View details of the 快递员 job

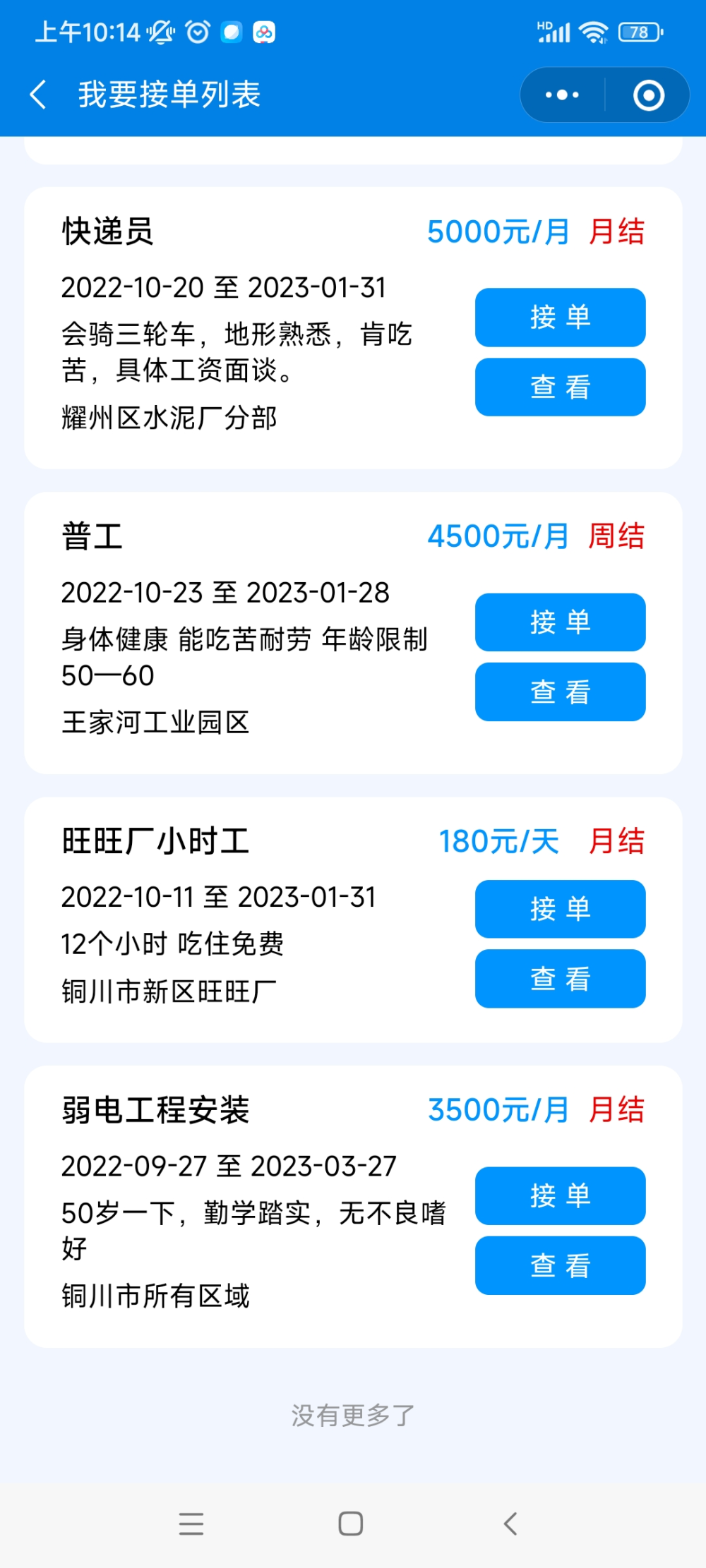(x=560, y=387)
